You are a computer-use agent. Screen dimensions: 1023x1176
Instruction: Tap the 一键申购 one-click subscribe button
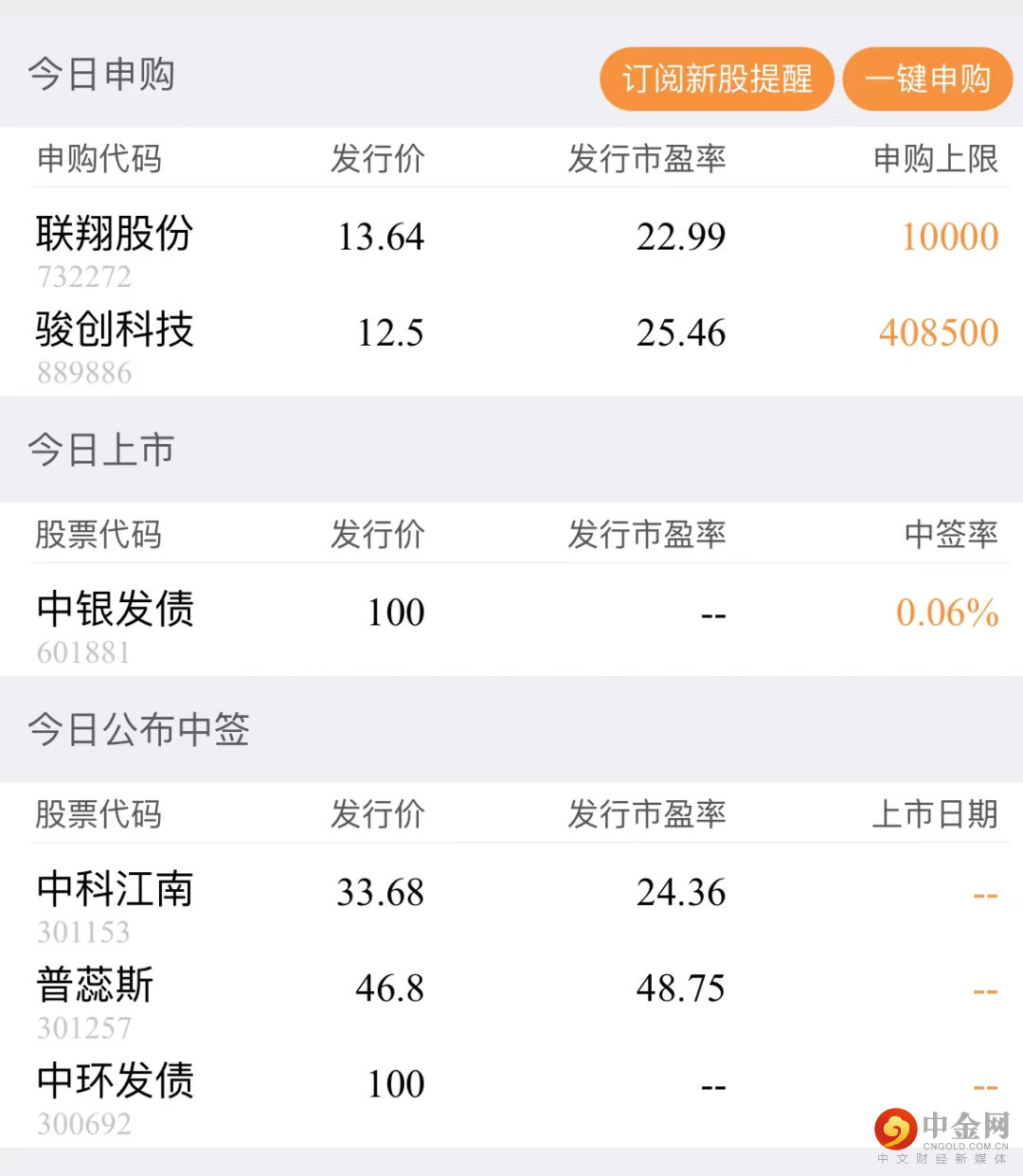point(927,79)
